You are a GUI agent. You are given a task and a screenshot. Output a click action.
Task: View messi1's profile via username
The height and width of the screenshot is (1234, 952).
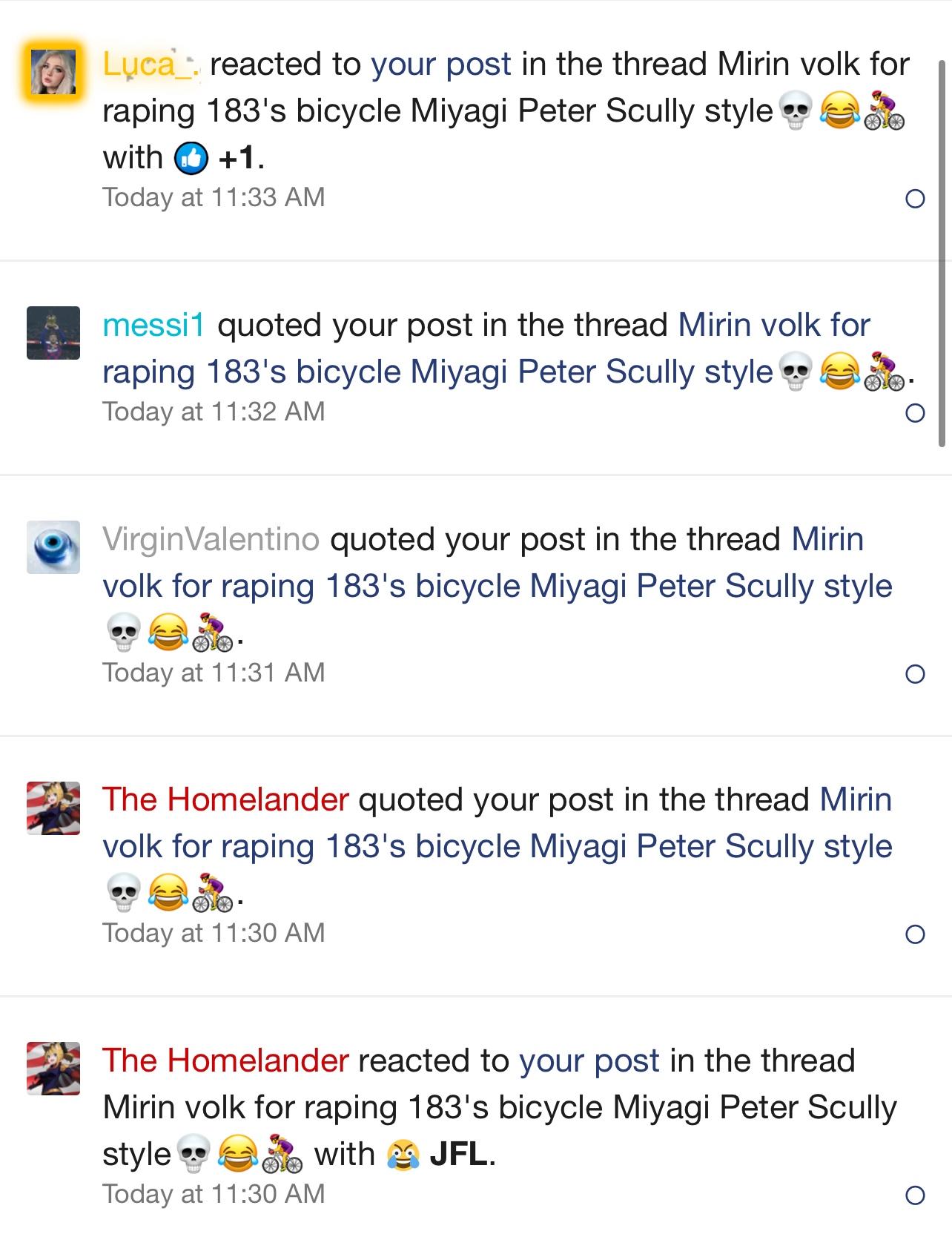coord(153,326)
